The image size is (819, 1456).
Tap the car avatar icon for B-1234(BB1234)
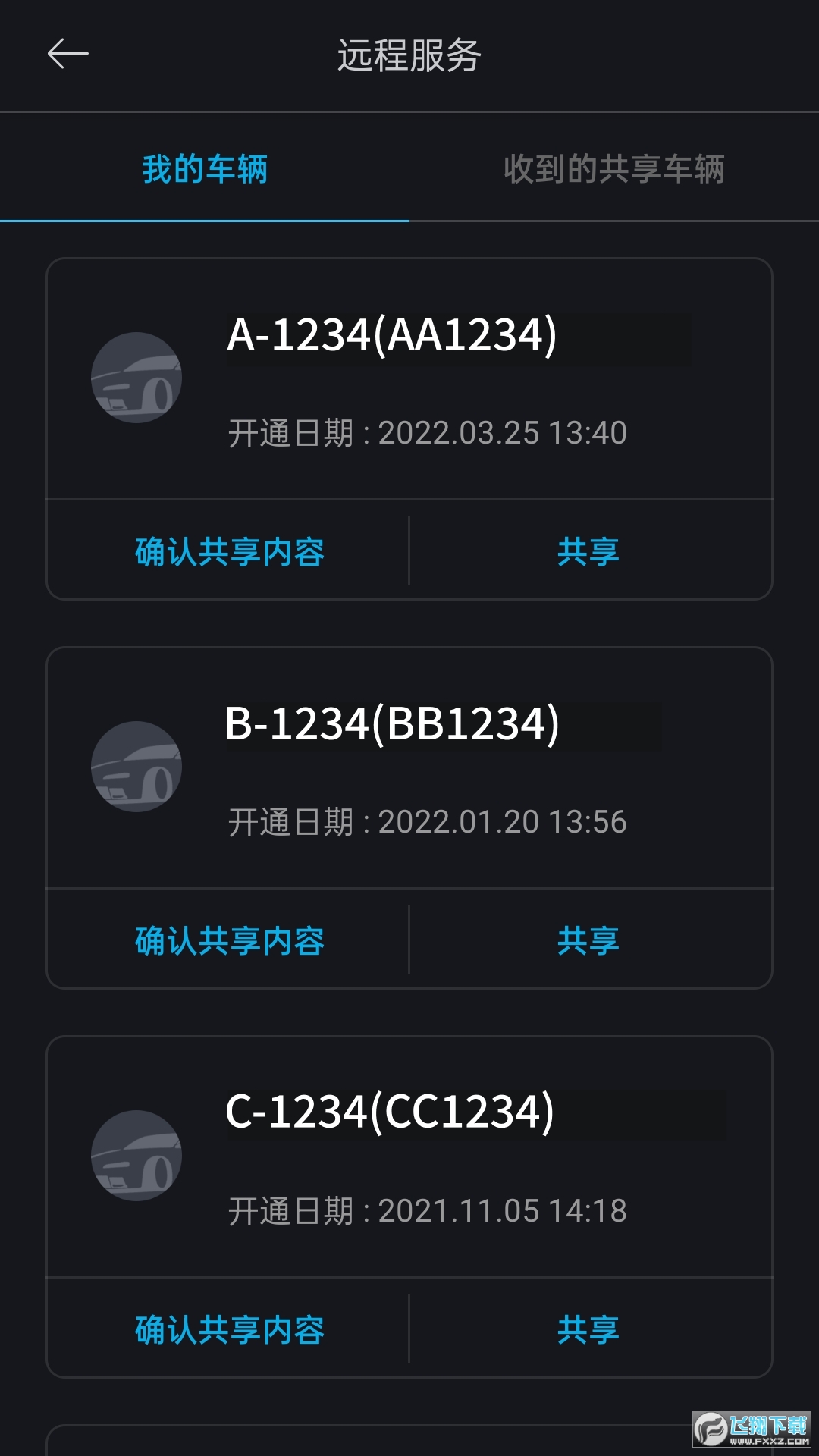tap(136, 767)
